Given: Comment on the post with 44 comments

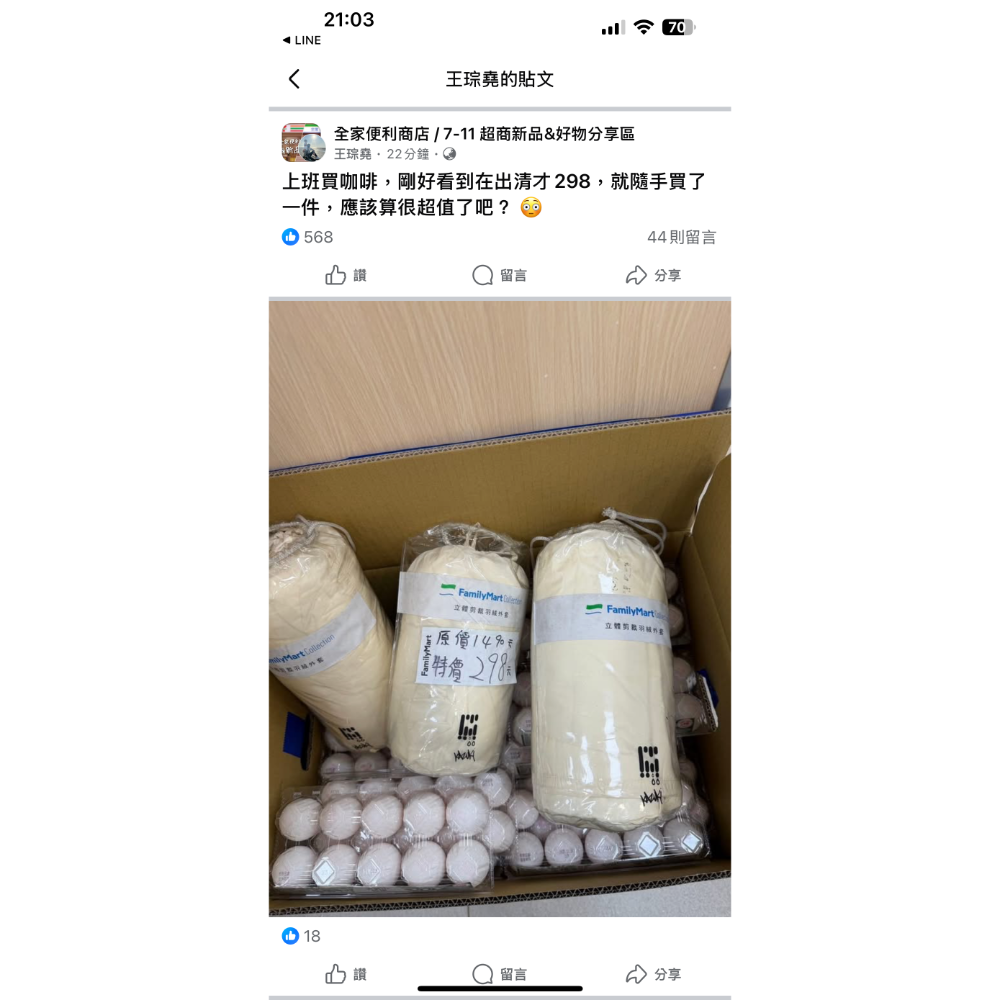Looking at the screenshot, I should (499, 275).
